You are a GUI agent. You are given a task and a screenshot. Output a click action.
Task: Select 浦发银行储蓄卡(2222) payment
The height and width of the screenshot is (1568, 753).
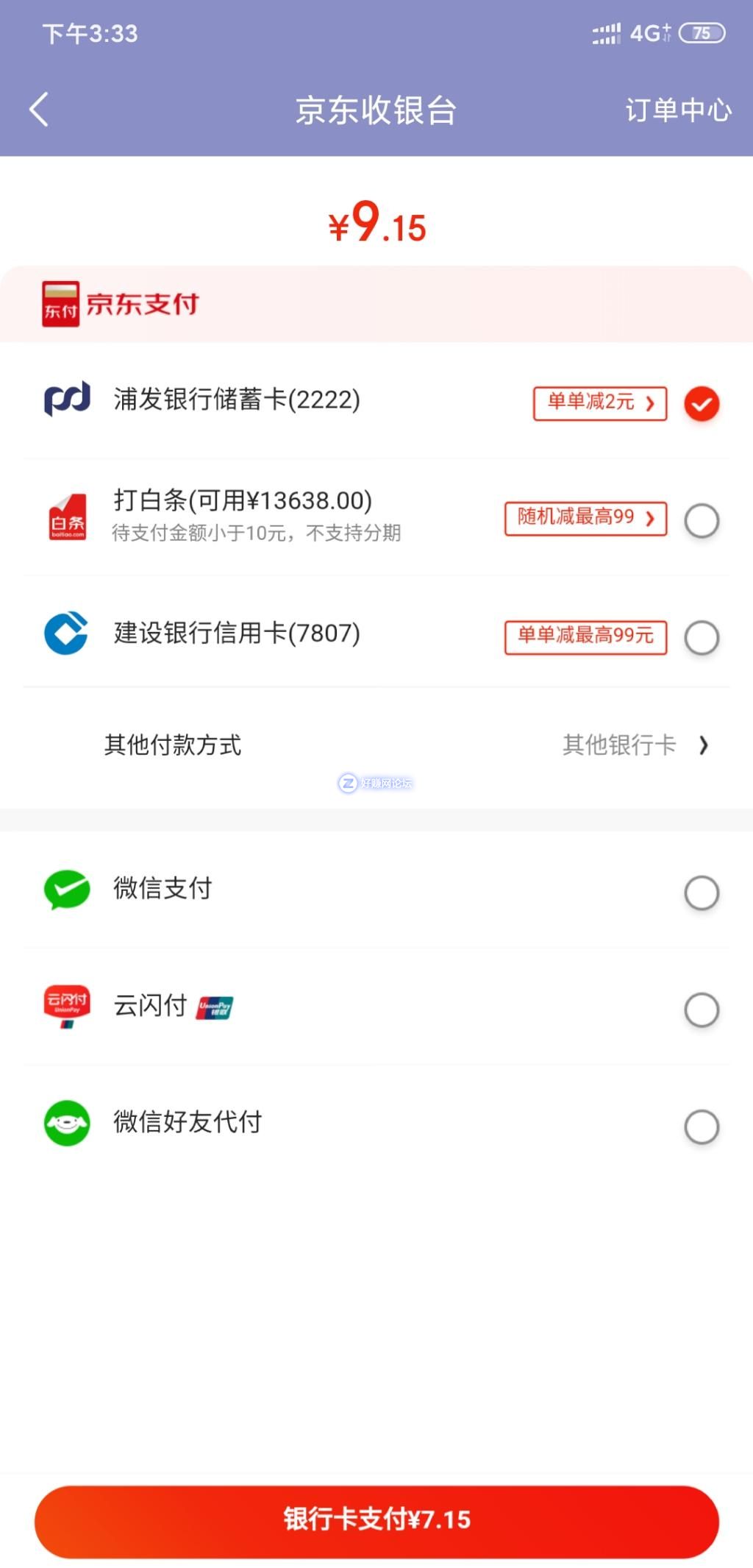click(701, 403)
